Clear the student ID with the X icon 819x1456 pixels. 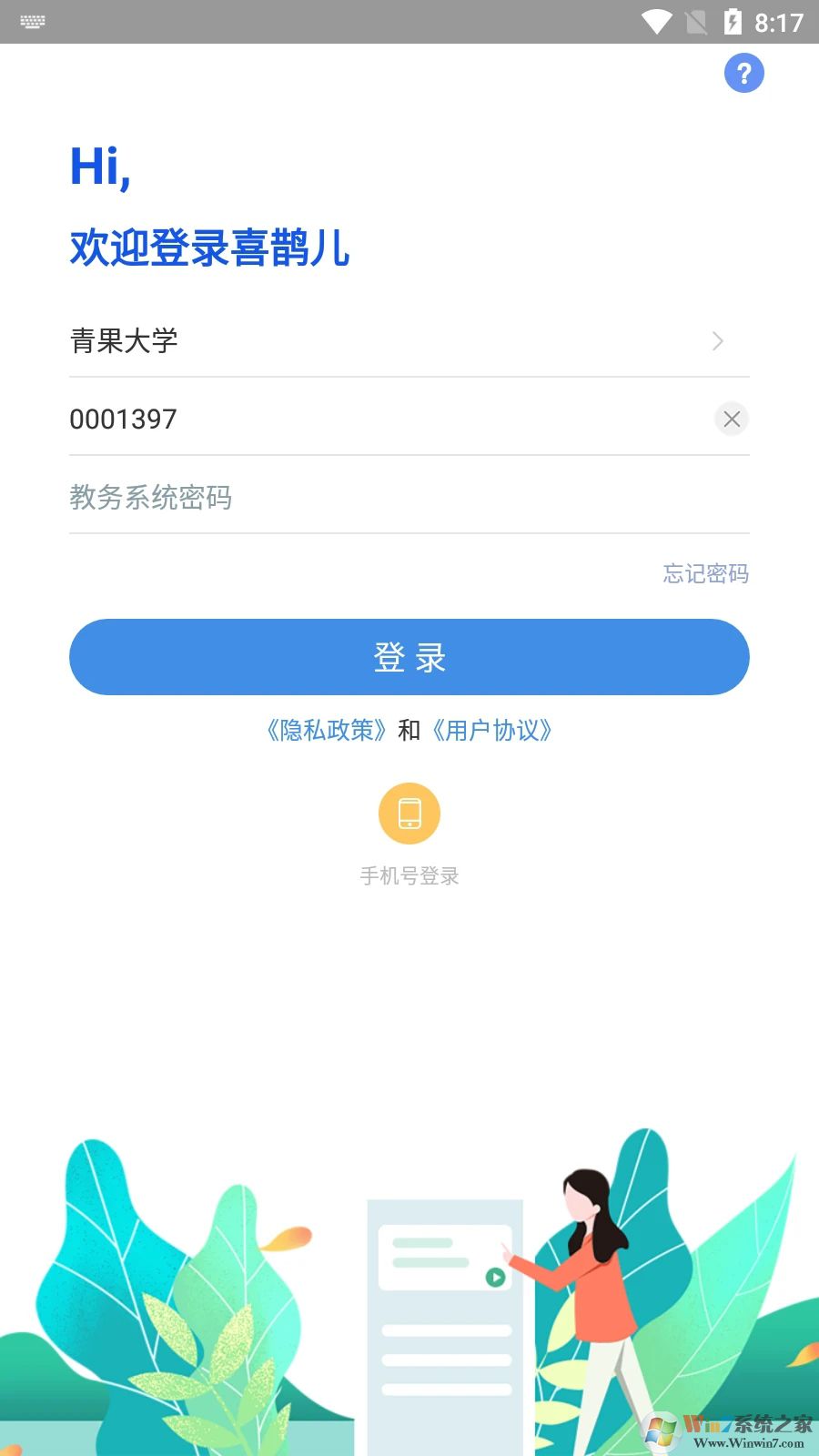point(732,420)
